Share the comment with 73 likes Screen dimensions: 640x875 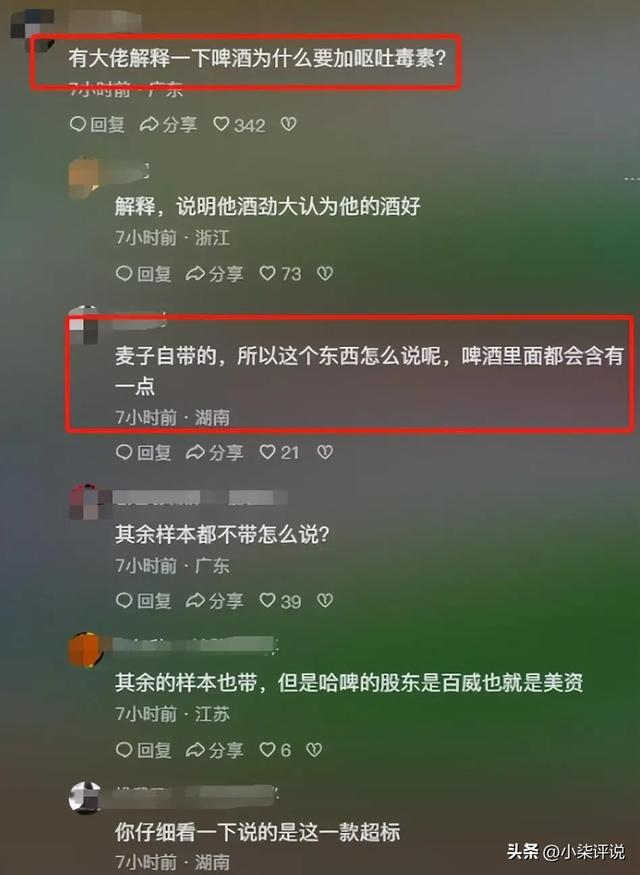pos(215,273)
